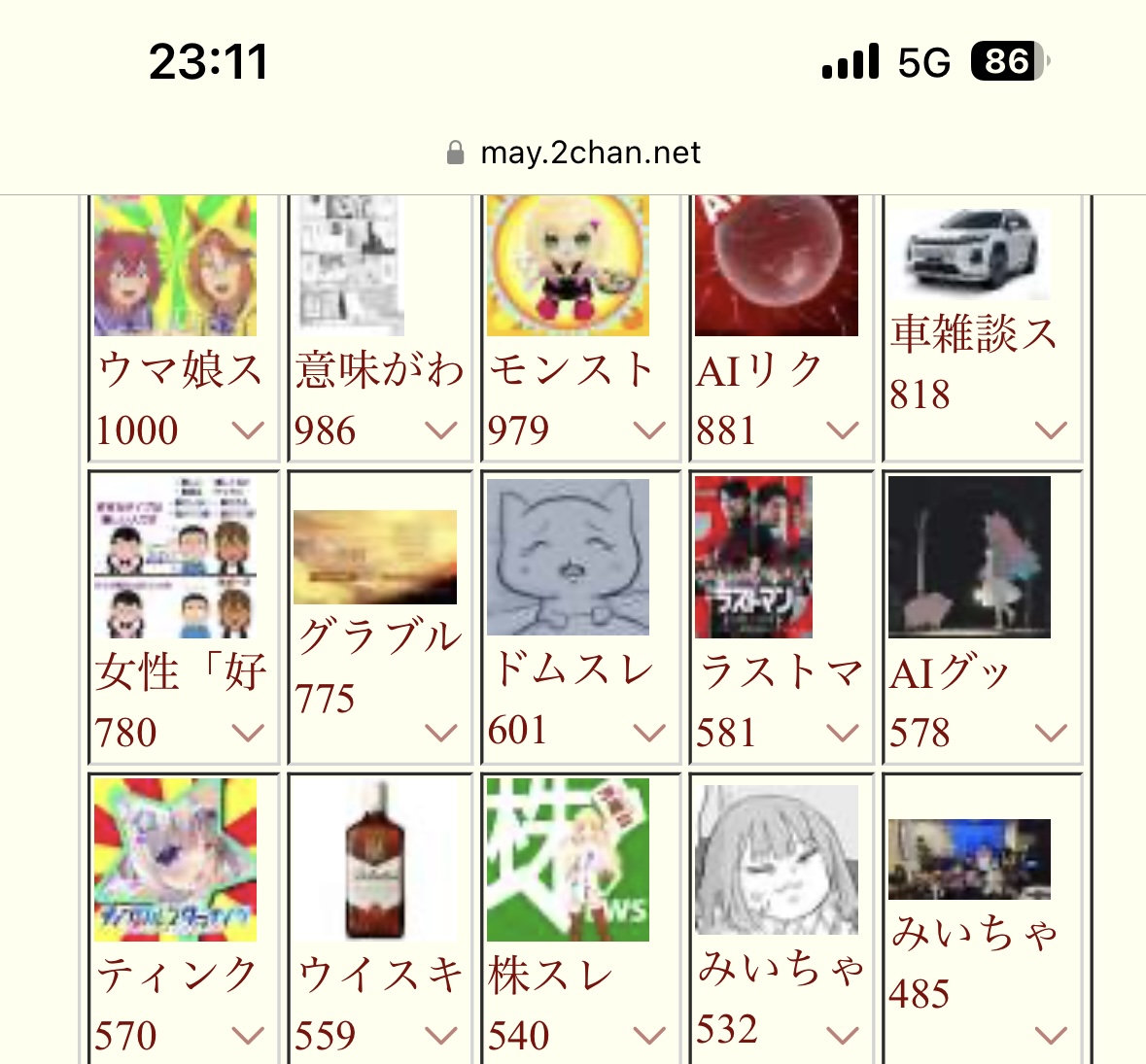
Task: Expand the chevron beside 775 on グラブル
Action: pyautogui.click(x=441, y=732)
